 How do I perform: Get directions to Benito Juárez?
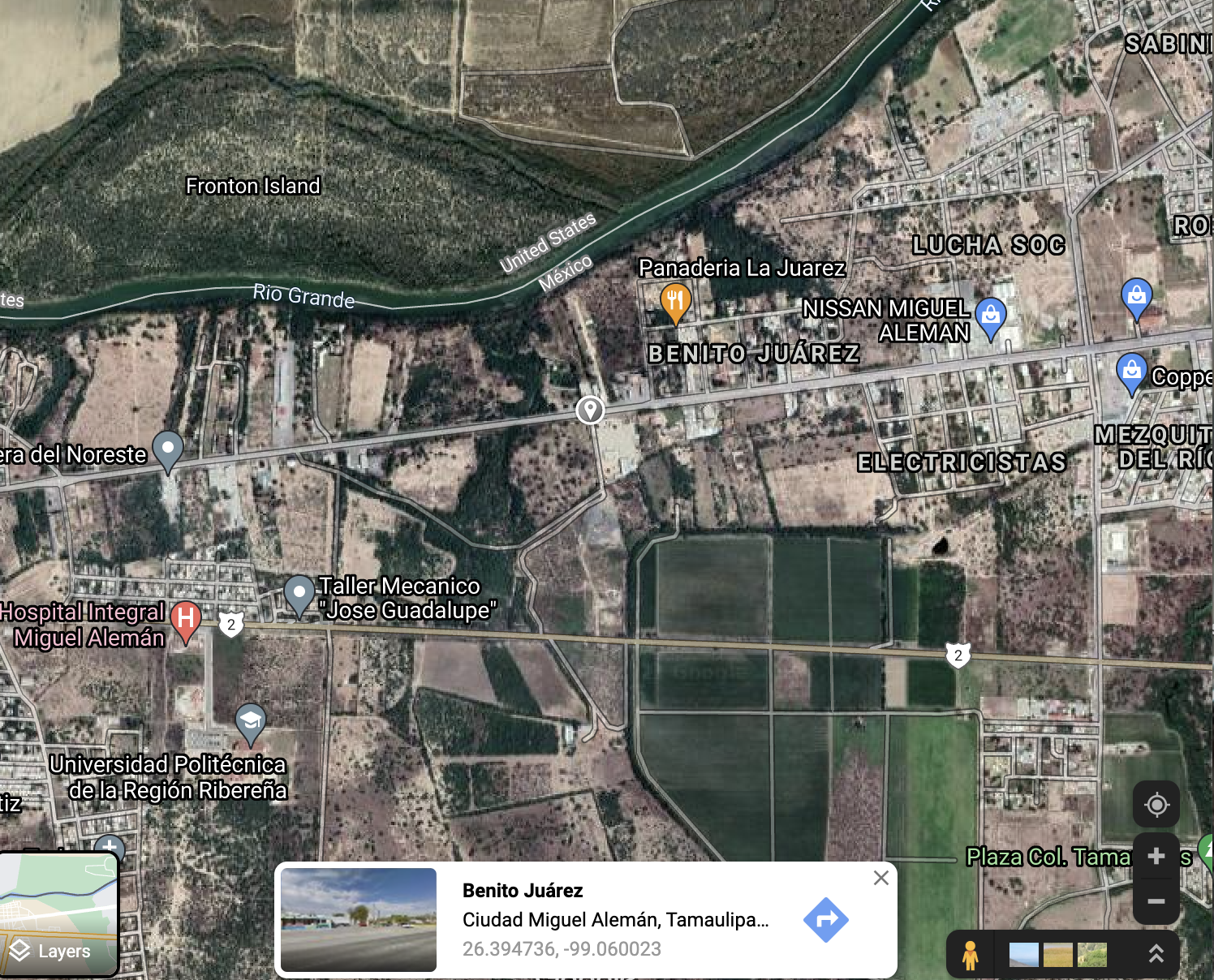tap(825, 920)
